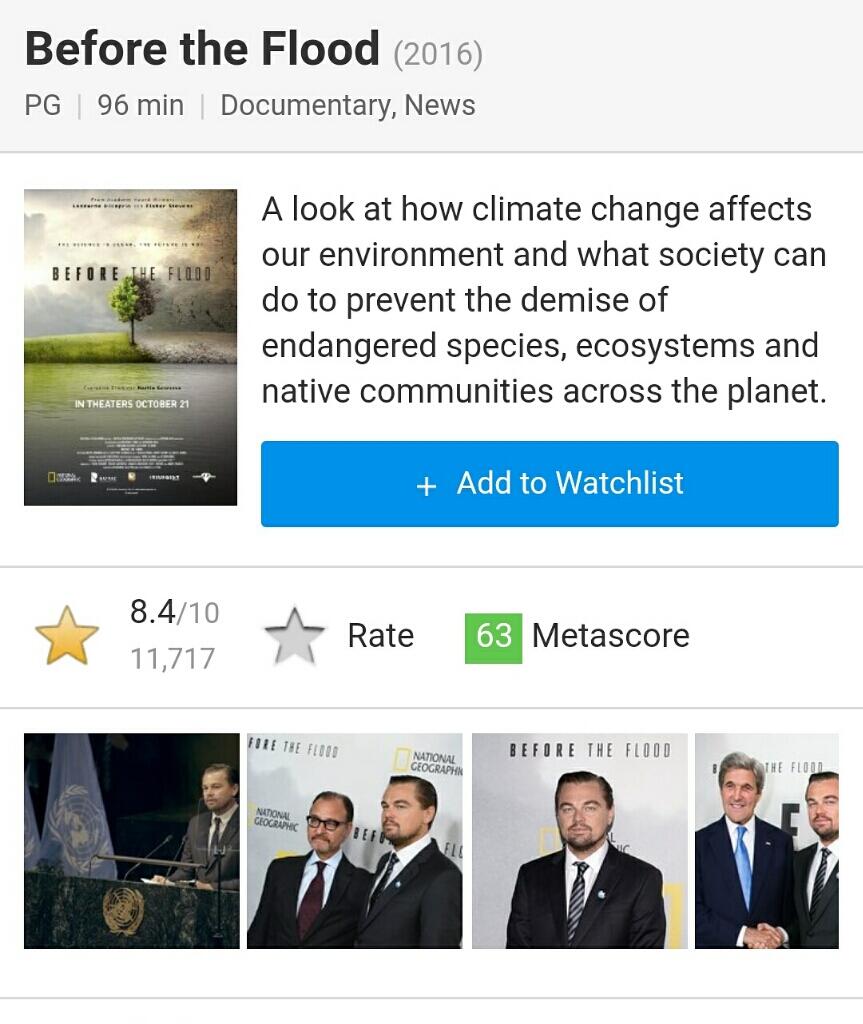Open the 63 Metascore reviews
The height and width of the screenshot is (1024, 863).
576,636
